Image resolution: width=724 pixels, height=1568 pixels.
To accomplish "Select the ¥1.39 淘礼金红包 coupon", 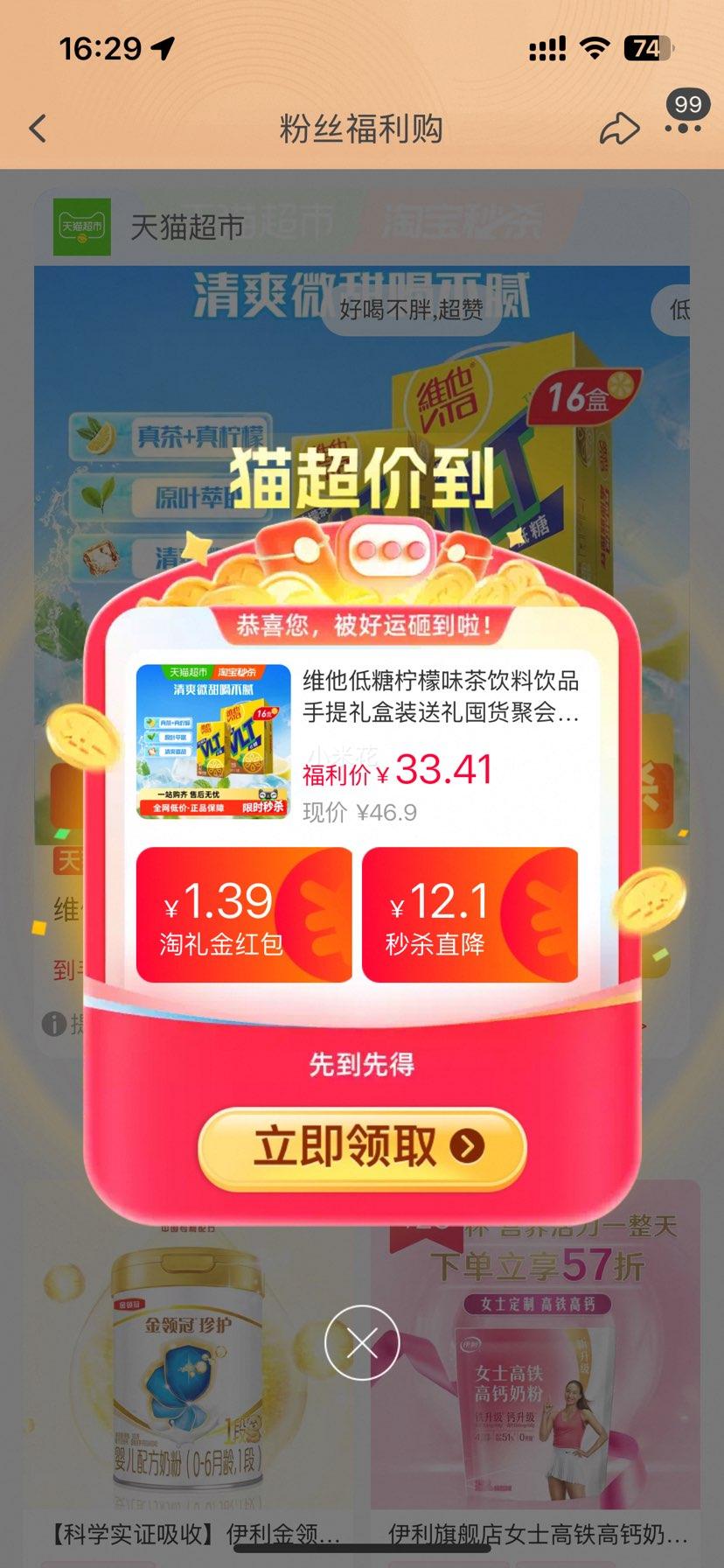I will click(x=243, y=915).
